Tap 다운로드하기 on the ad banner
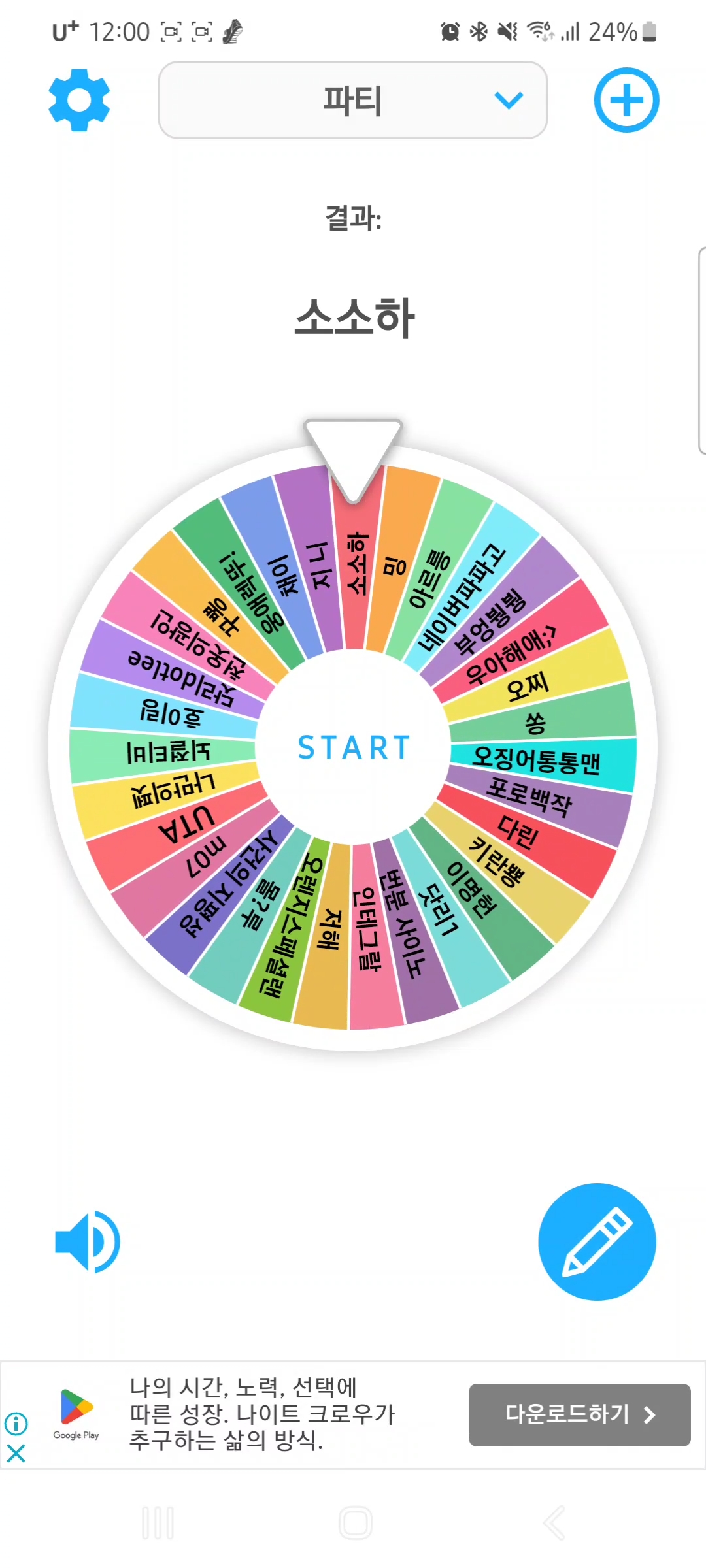This screenshot has width=706, height=1568. [579, 1414]
